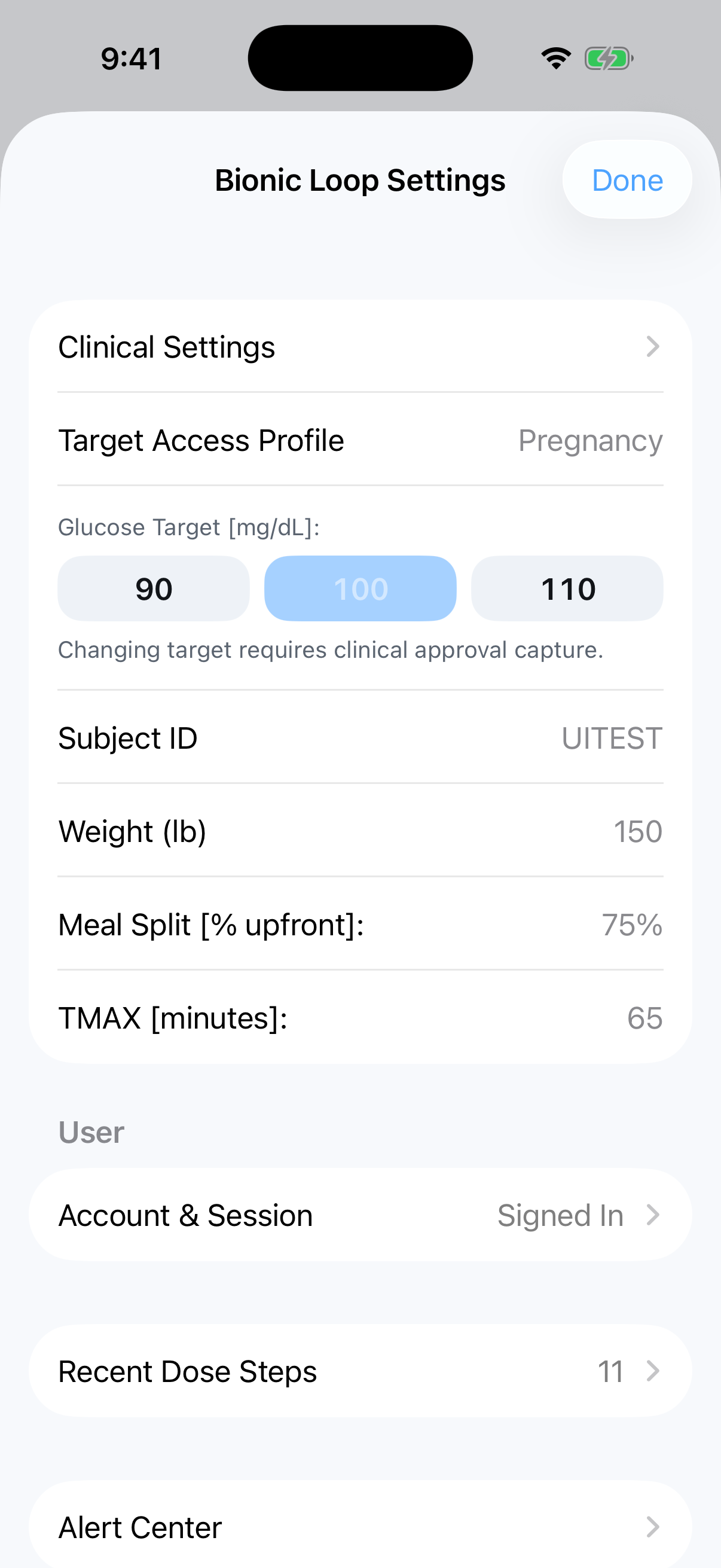Screen dimensions: 721x1568
Task: Expand Recent Dose Steps showing 11 entries
Action: click(654, 1371)
